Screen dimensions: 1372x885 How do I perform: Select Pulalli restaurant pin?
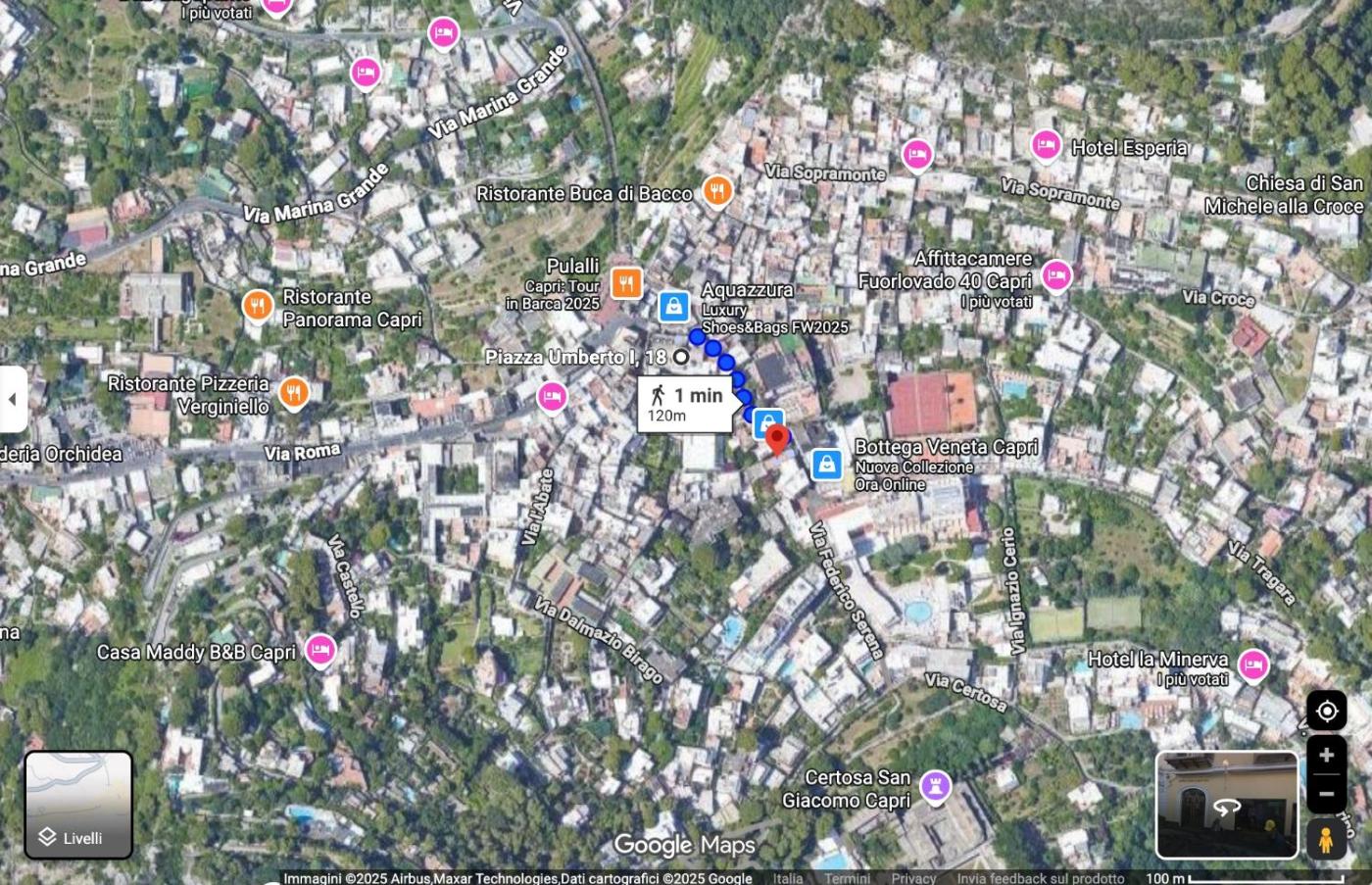[626, 282]
